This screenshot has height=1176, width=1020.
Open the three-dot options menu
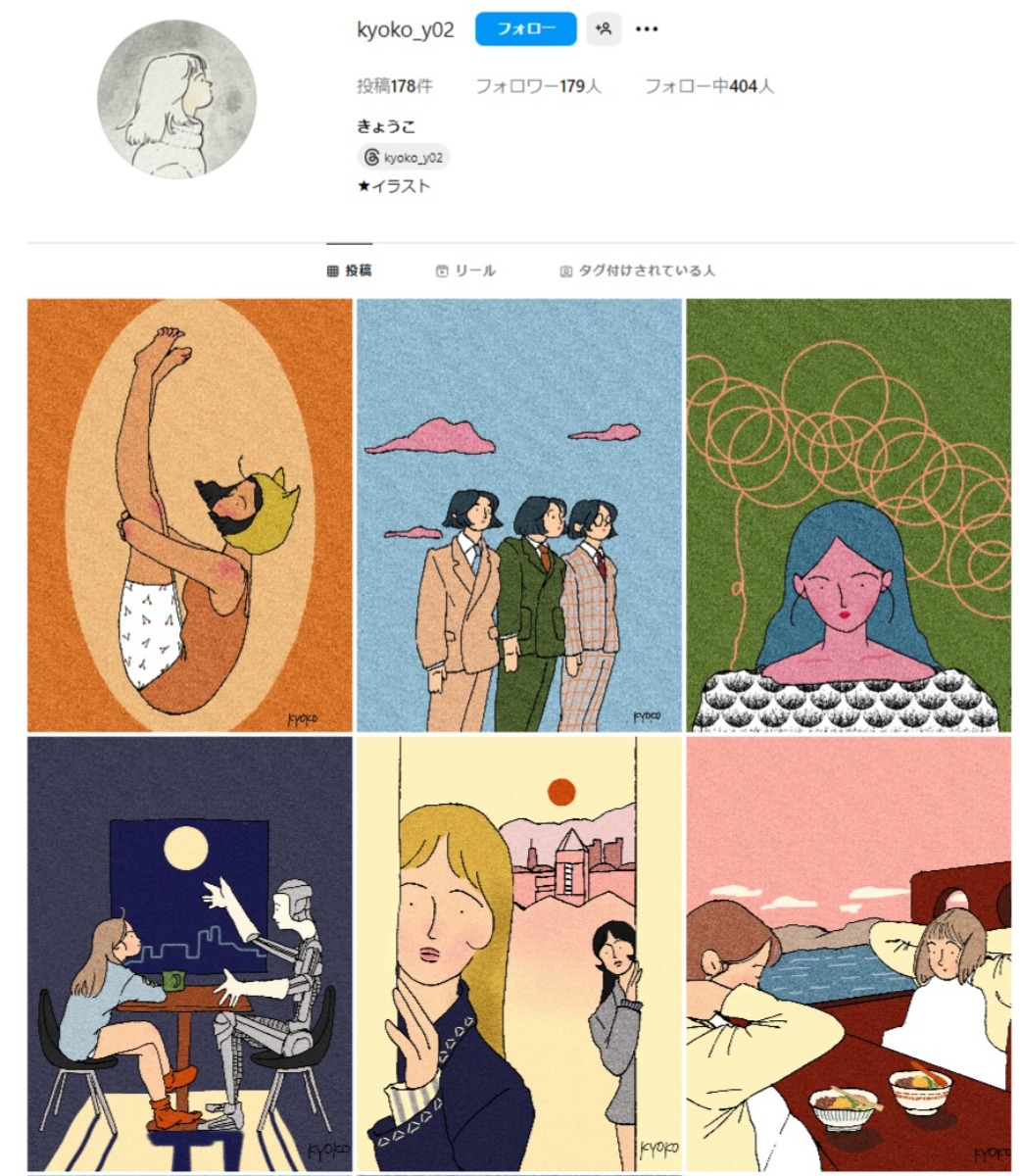[647, 29]
